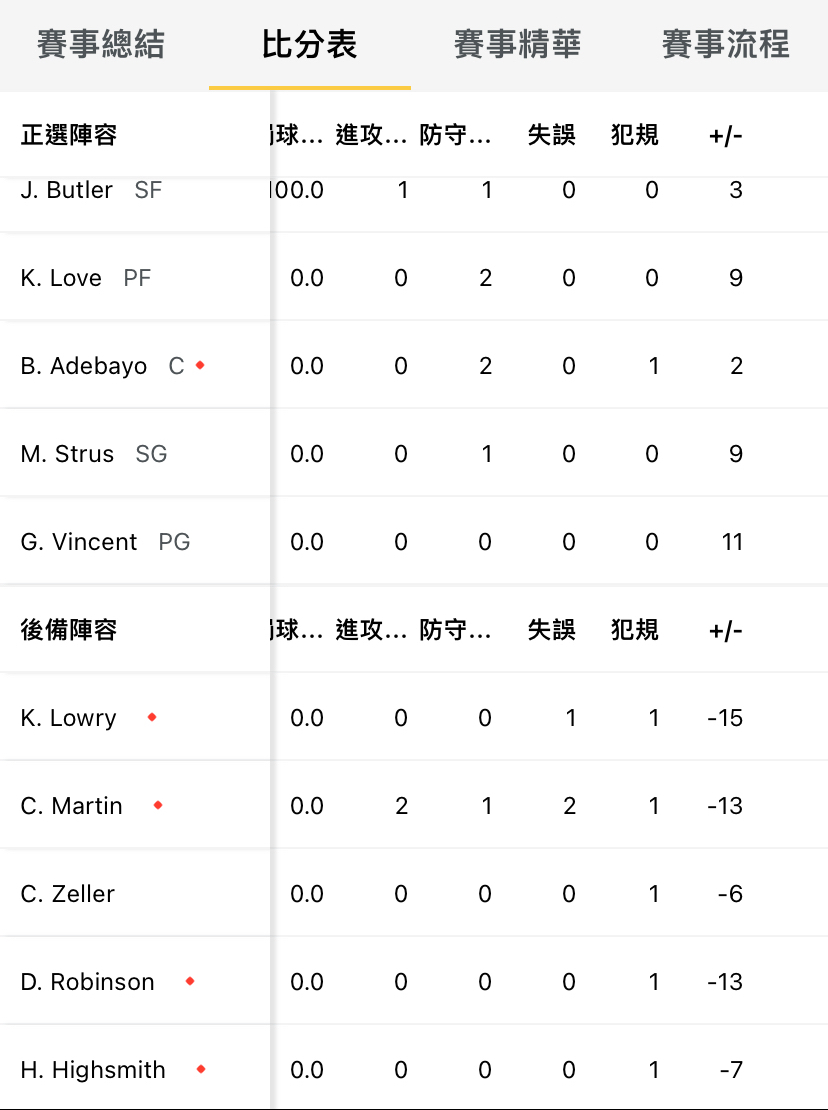This screenshot has height=1110, width=828.
Task: Tap K. Lowry in the bench list
Action: tap(69, 718)
